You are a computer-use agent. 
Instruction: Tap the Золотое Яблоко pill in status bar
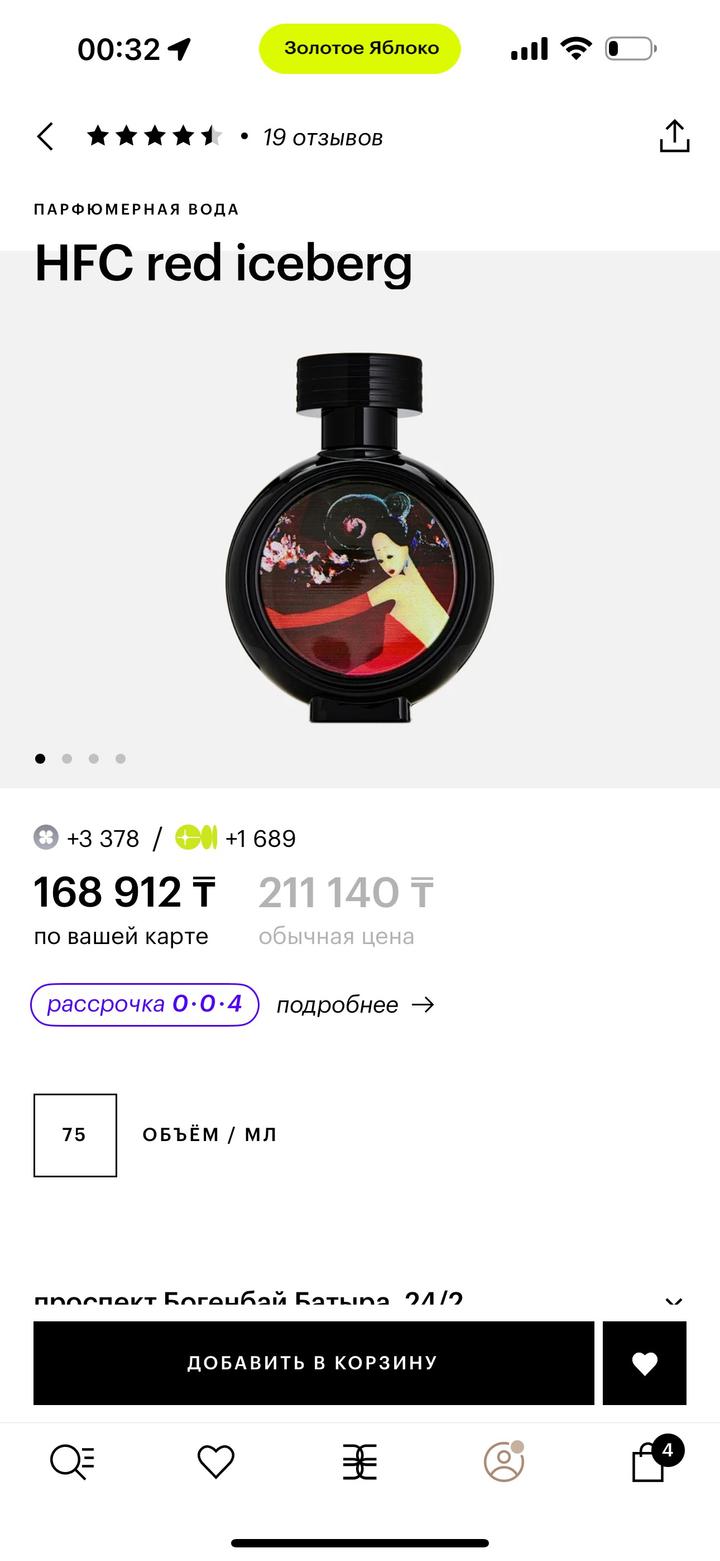(360, 48)
